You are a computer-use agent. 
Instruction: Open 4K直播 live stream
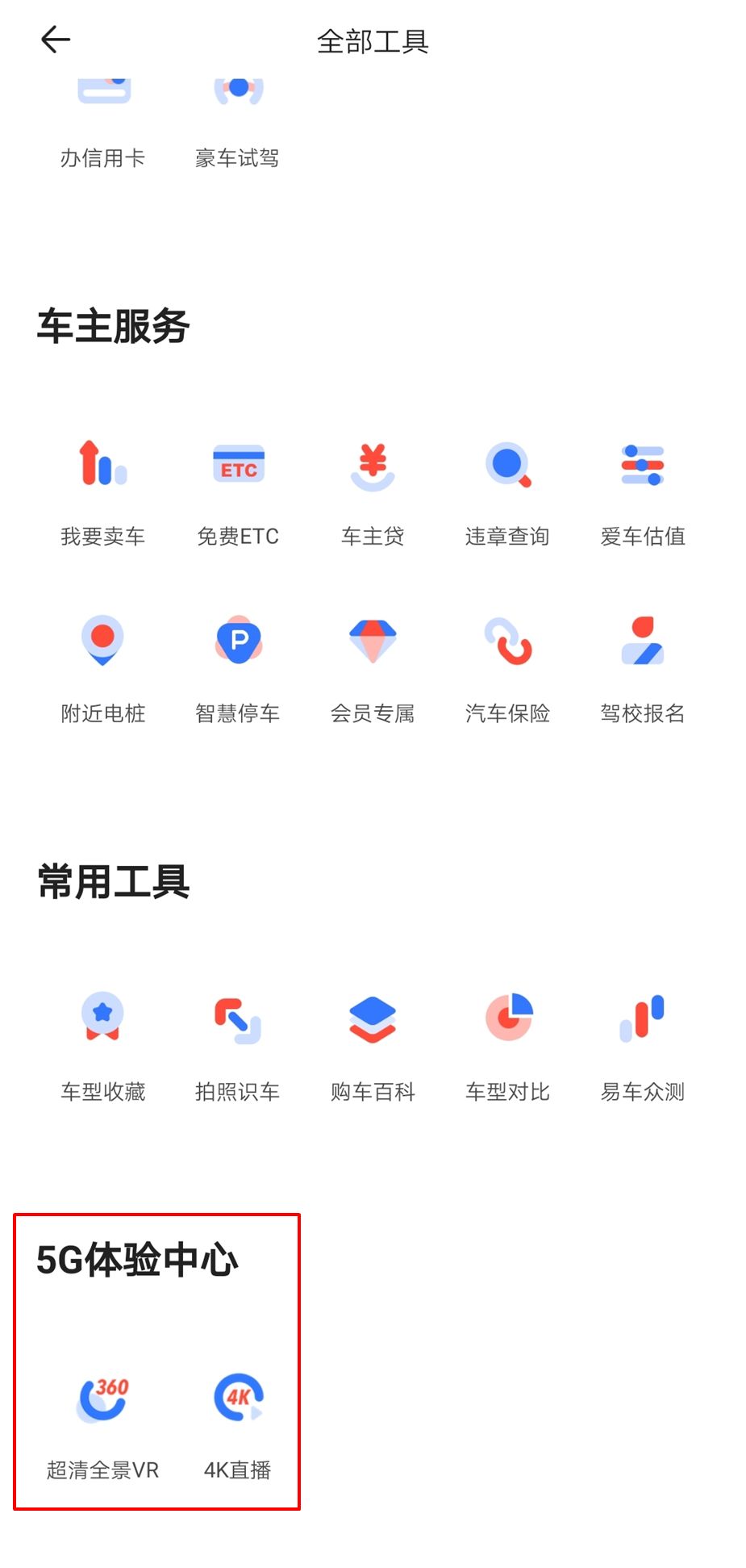click(238, 1425)
